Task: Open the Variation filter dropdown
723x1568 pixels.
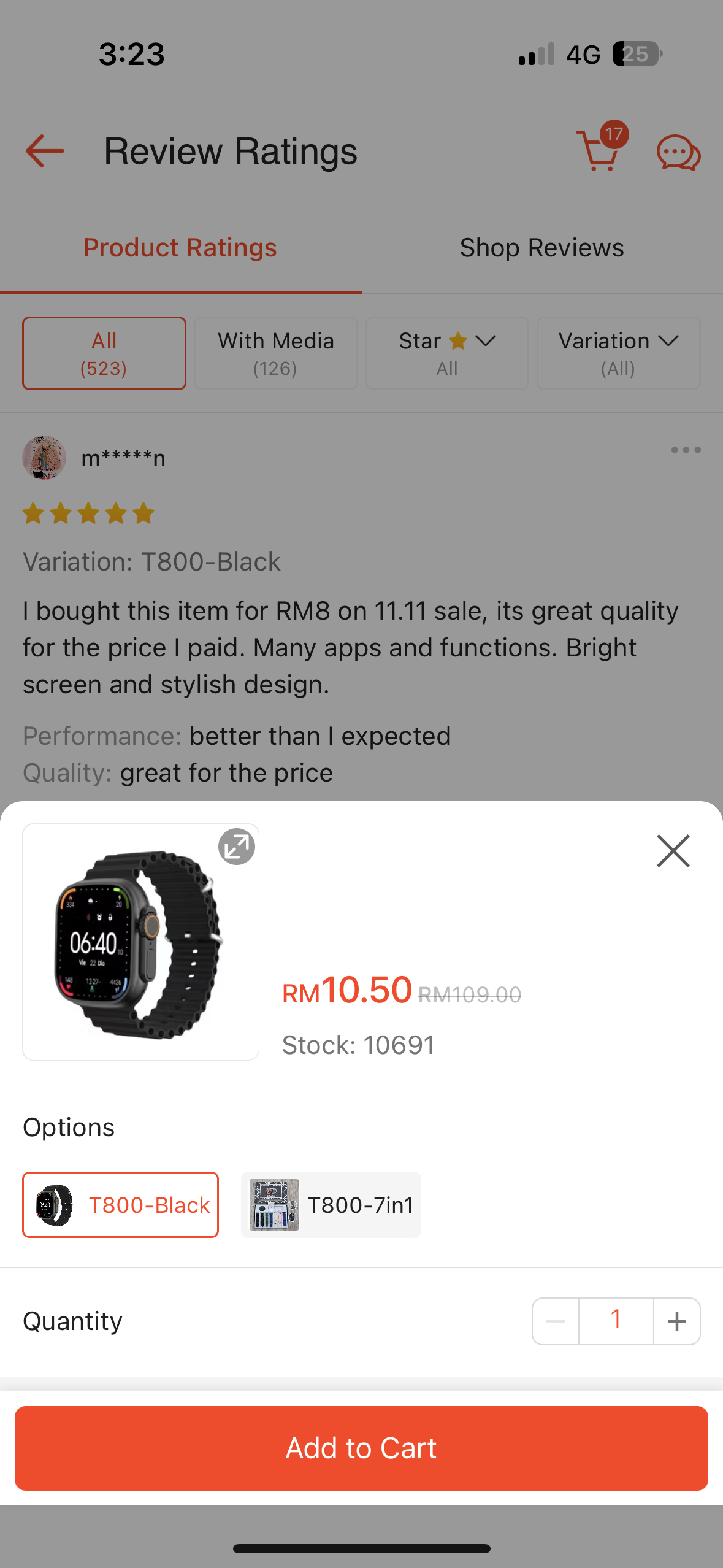Action: point(618,353)
